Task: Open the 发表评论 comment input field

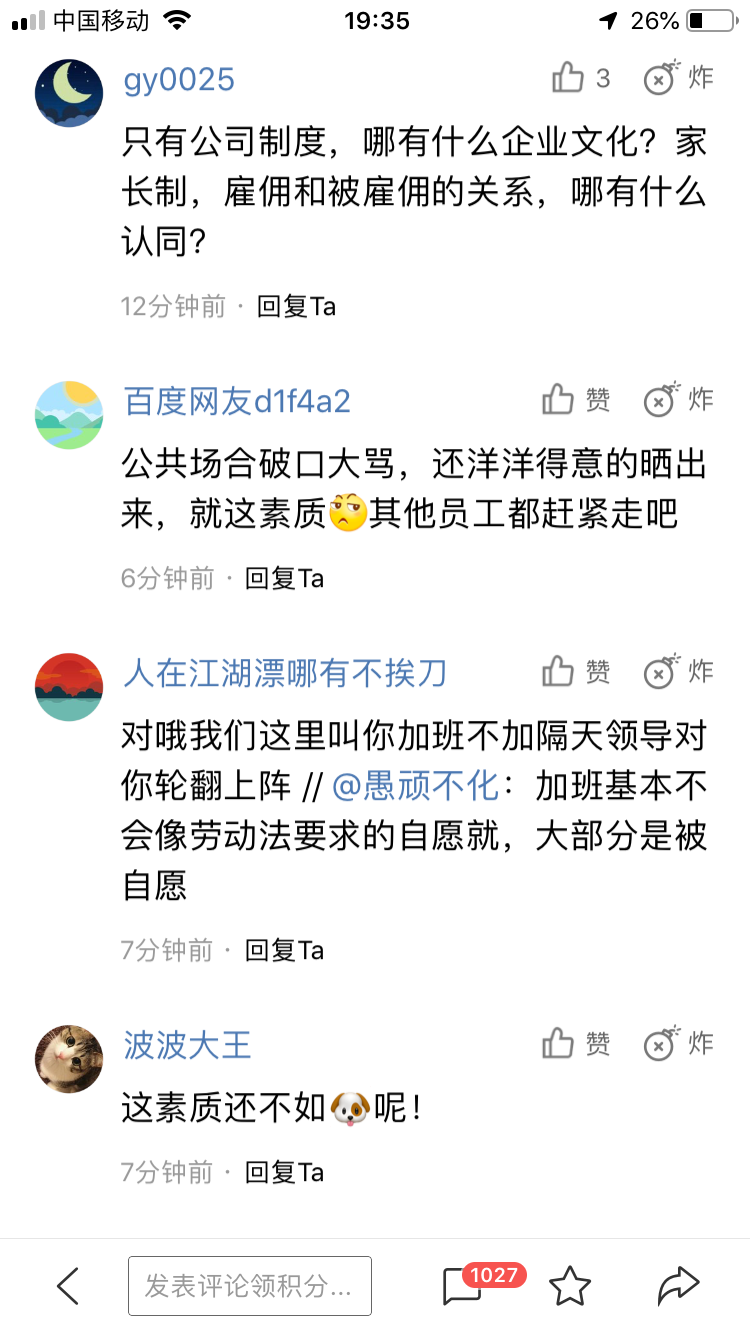Action: [x=249, y=1285]
